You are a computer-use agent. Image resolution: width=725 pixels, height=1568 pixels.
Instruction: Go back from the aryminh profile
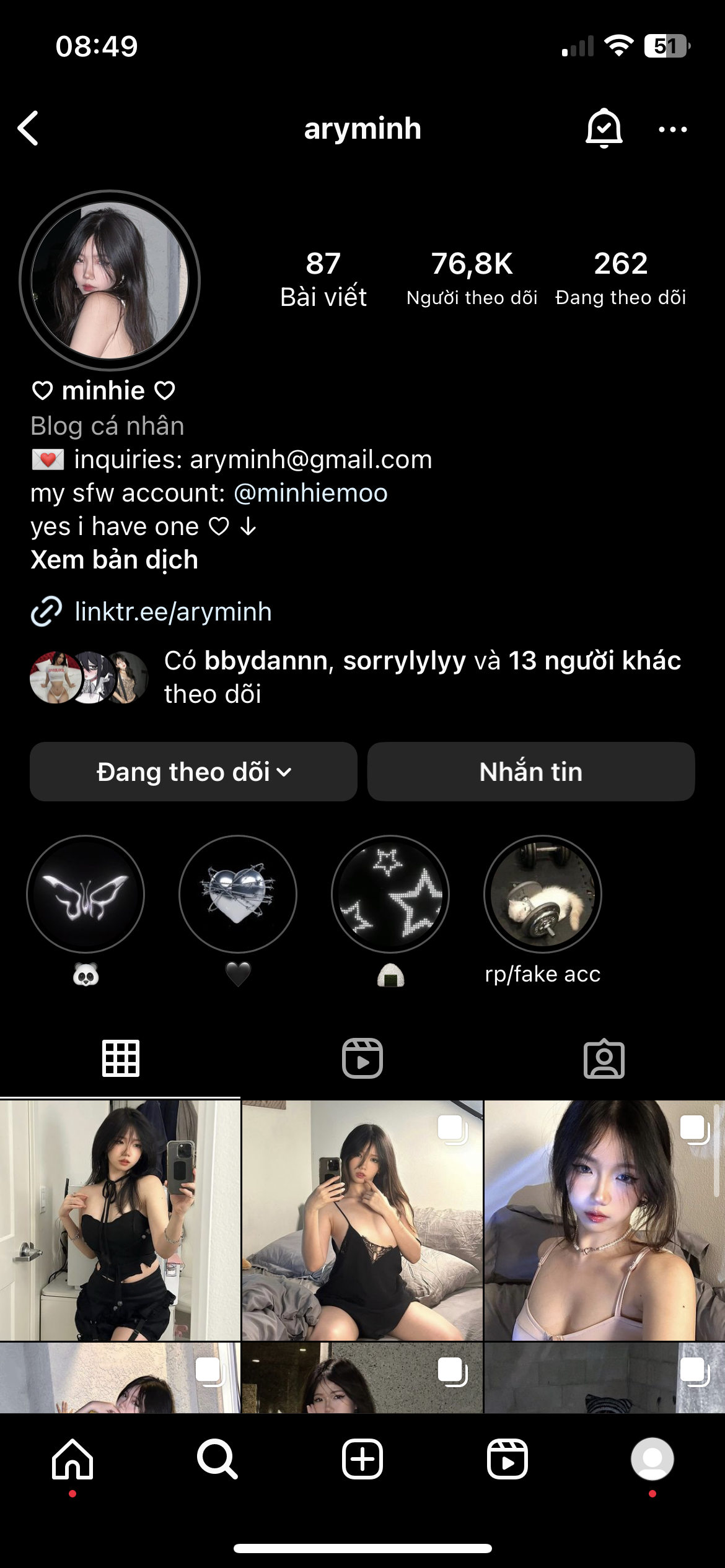pyautogui.click(x=29, y=129)
